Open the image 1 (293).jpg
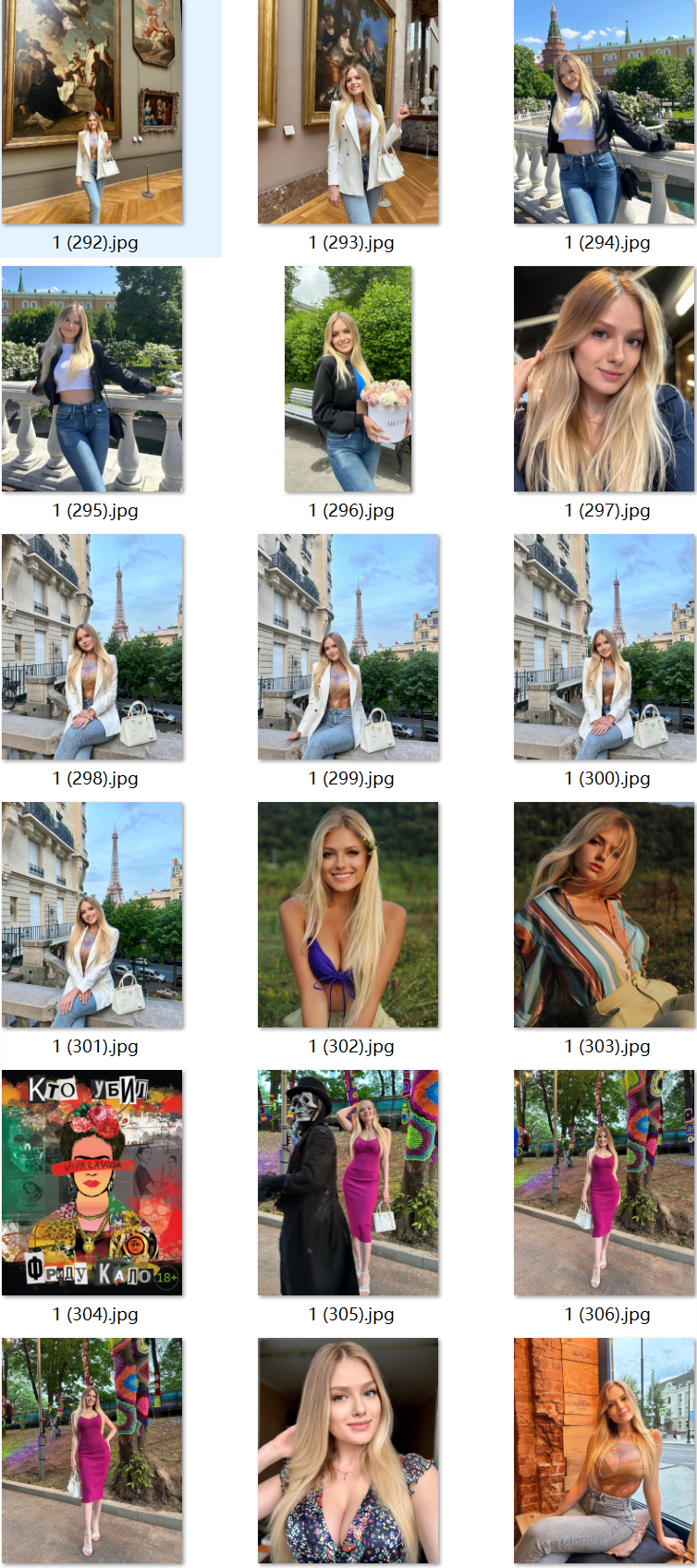 click(348, 111)
